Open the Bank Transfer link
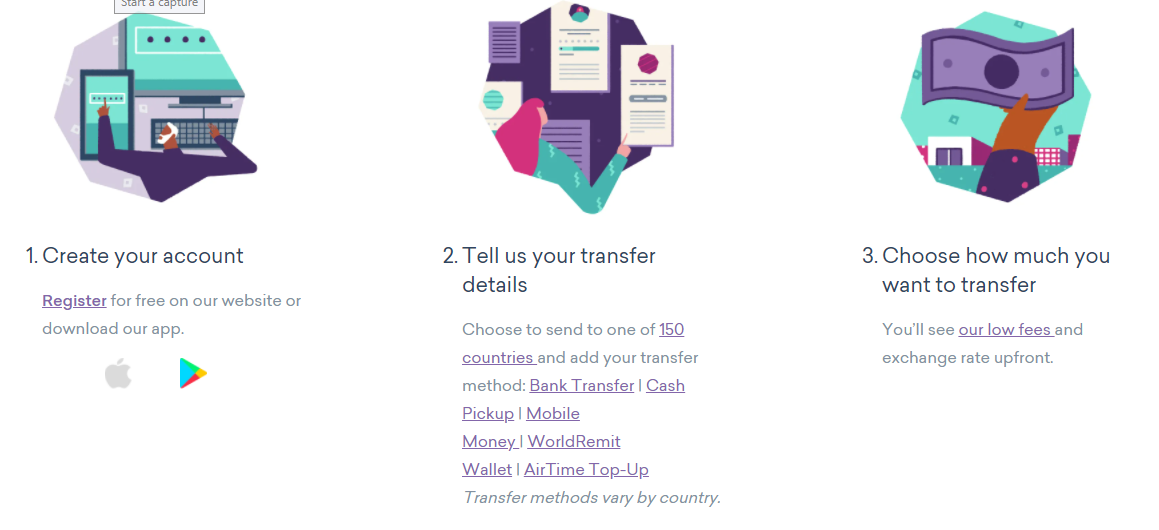 tap(581, 385)
